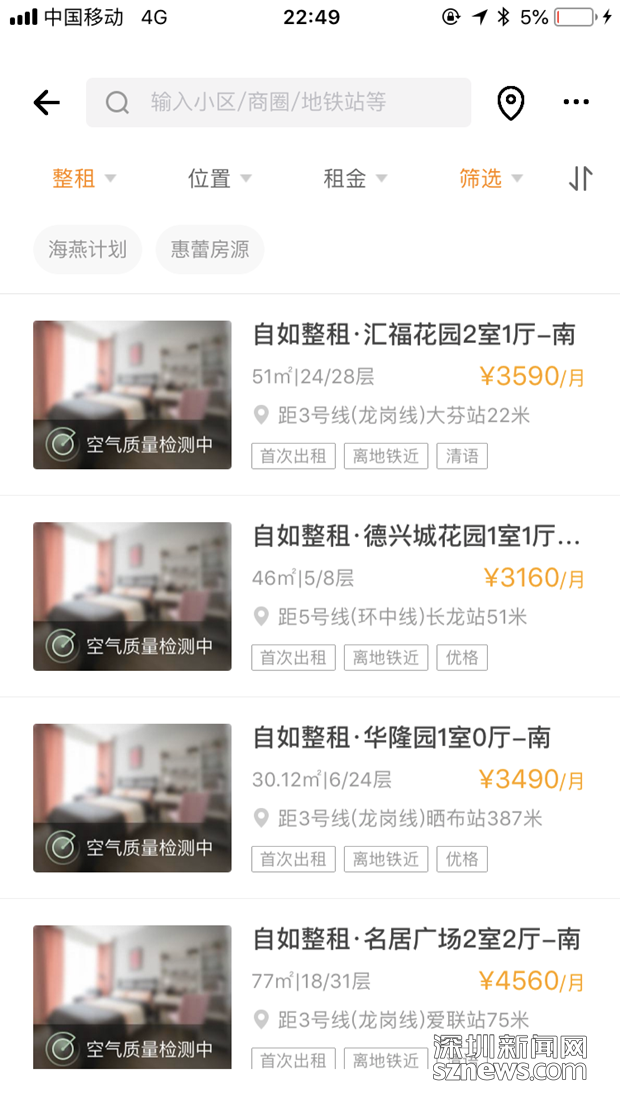Open listing 汇福花园2室1厅-南
This screenshot has width=620, height=1102.
coord(413,334)
